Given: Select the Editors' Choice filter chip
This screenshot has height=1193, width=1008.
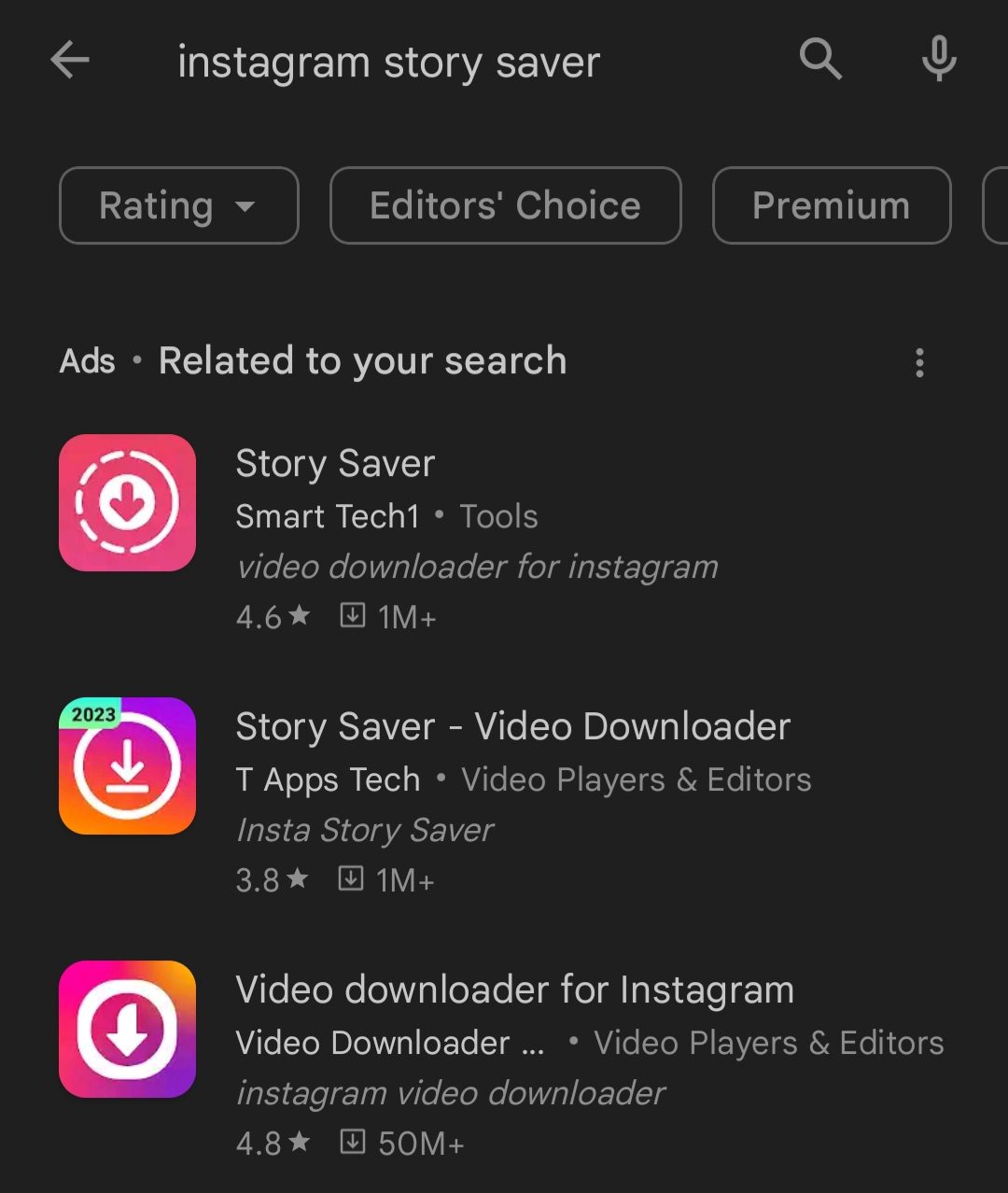Looking at the screenshot, I should [x=505, y=205].
